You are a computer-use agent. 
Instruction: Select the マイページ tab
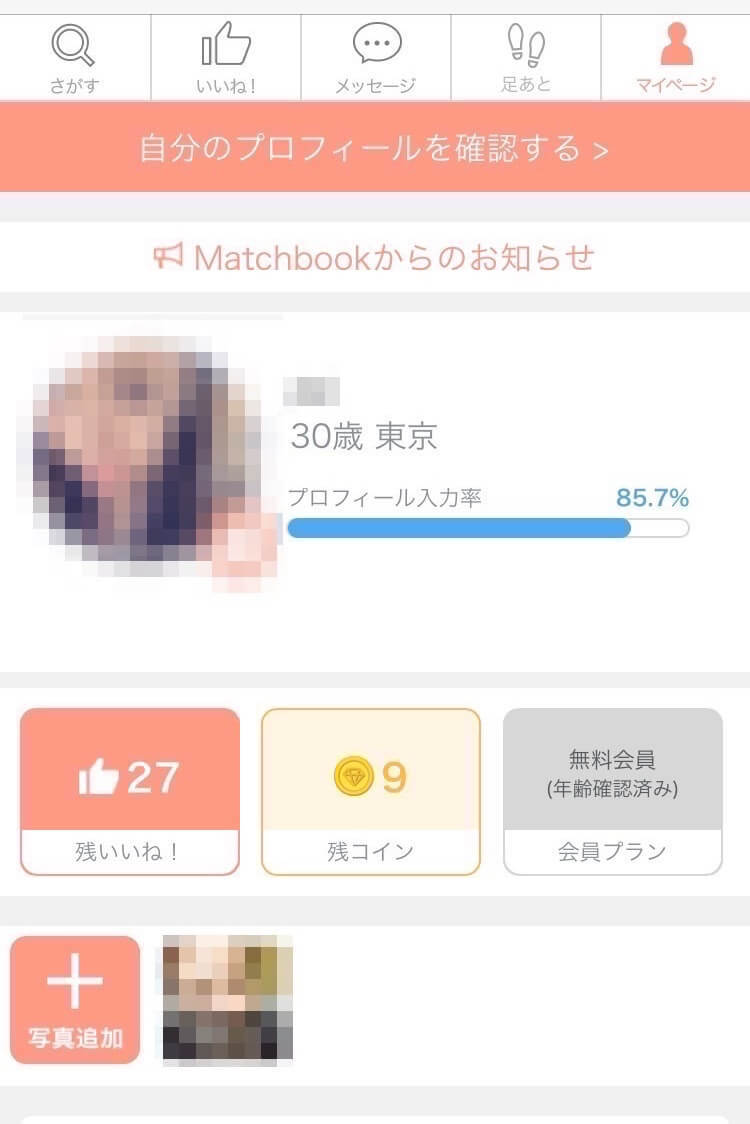[676, 58]
